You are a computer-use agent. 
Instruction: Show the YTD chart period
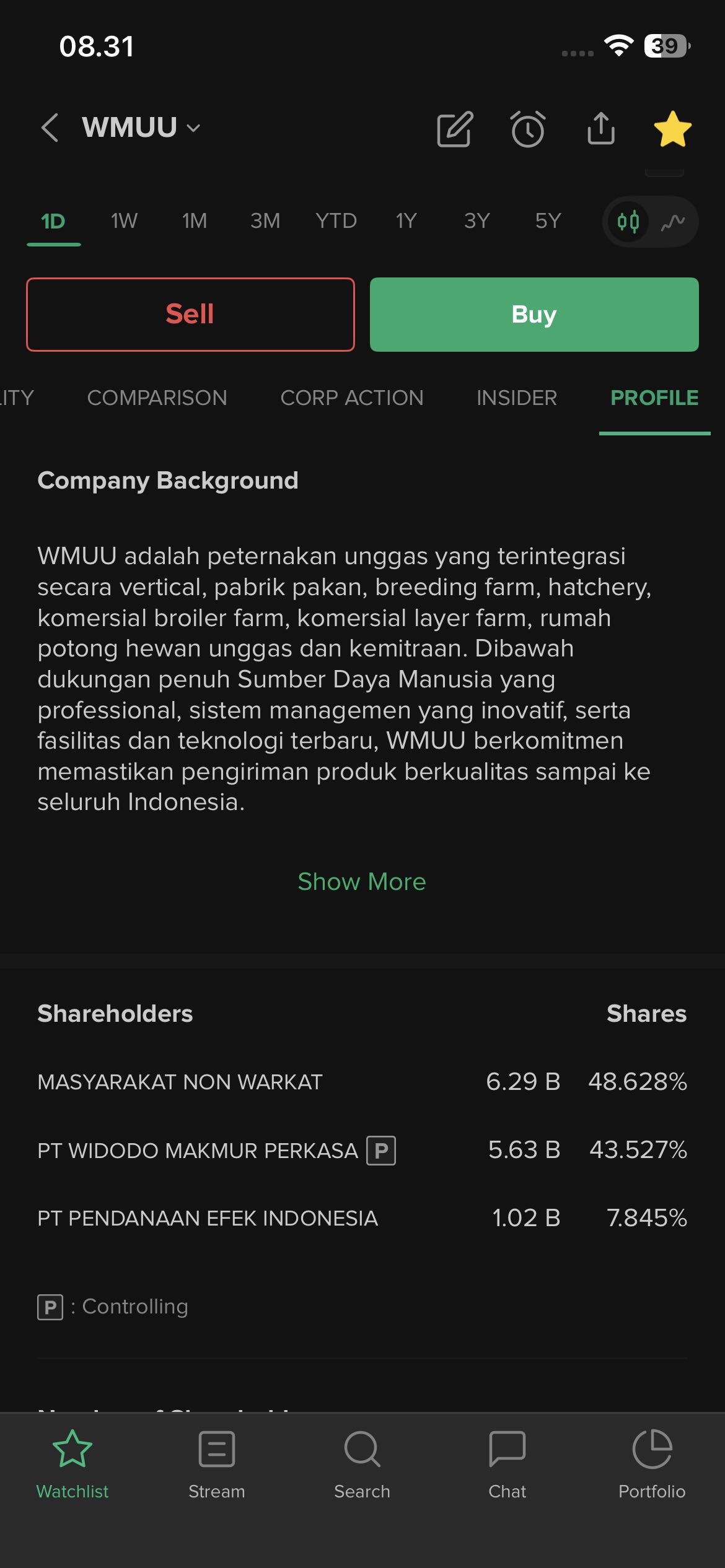[x=336, y=221]
